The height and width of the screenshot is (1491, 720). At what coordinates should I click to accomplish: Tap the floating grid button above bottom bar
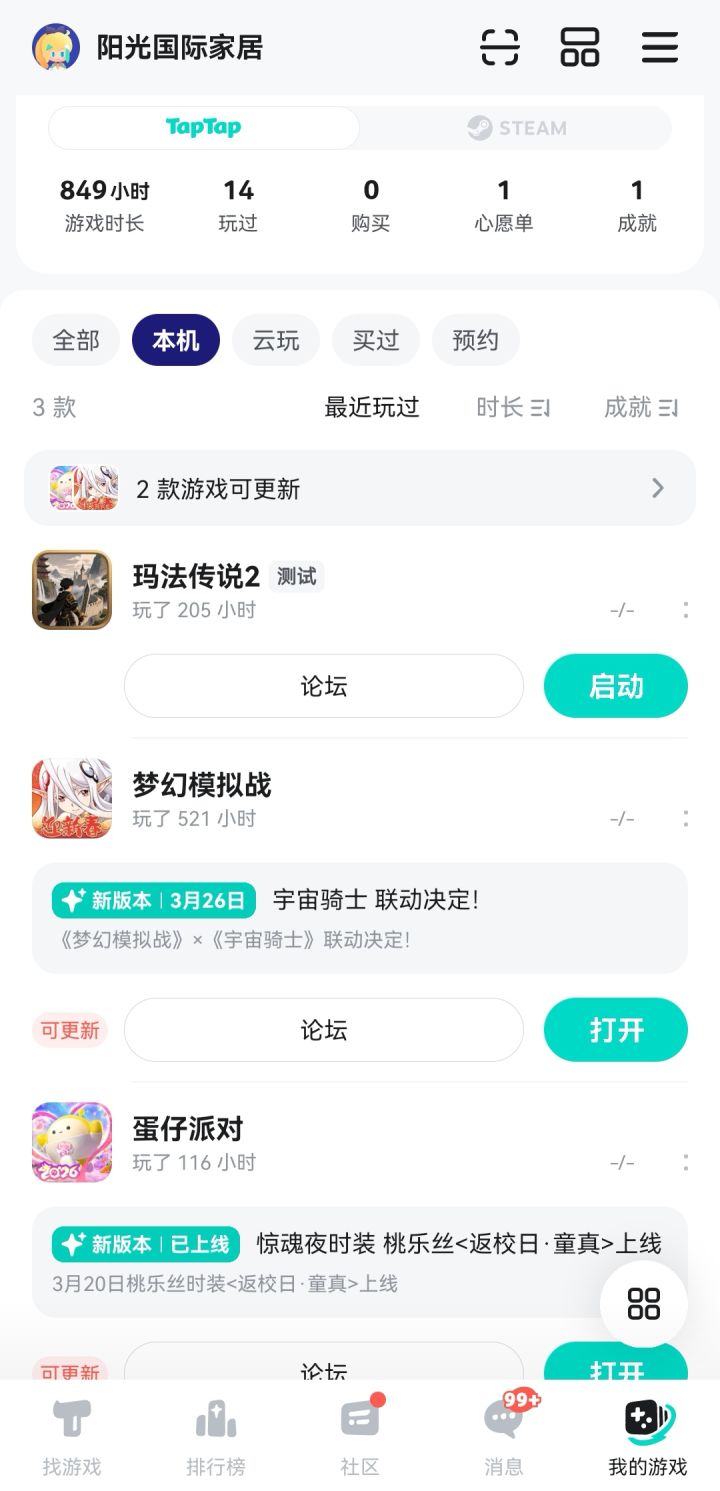(643, 1305)
